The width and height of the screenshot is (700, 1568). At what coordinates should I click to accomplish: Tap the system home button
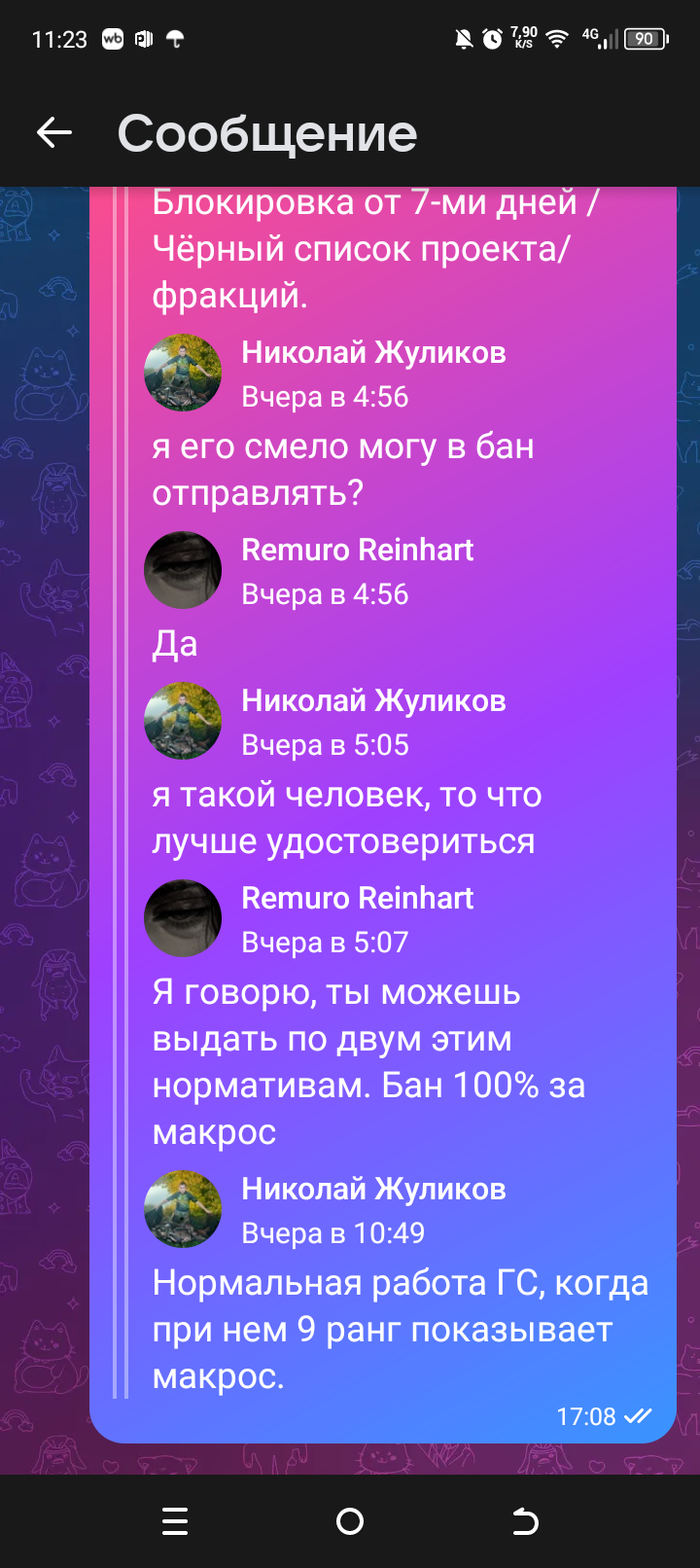pyautogui.click(x=350, y=1521)
